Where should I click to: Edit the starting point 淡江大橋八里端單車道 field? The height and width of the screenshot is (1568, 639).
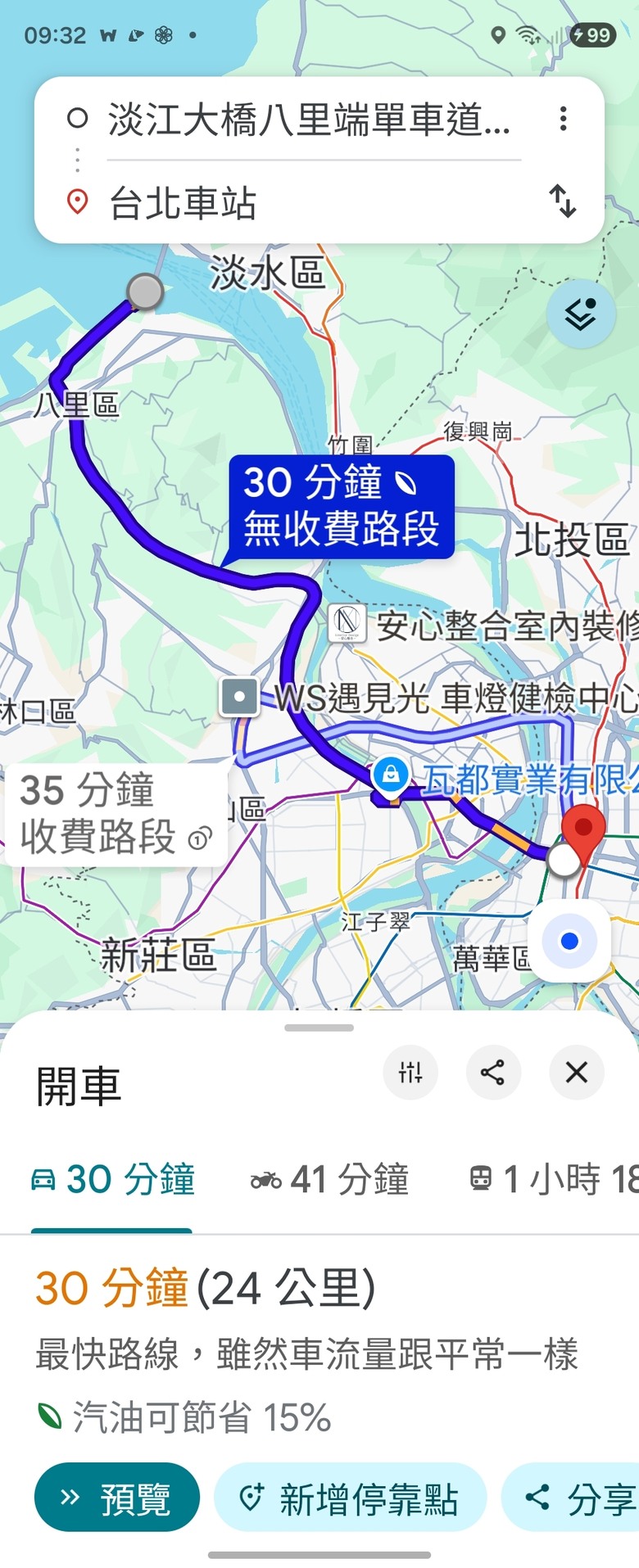309,120
